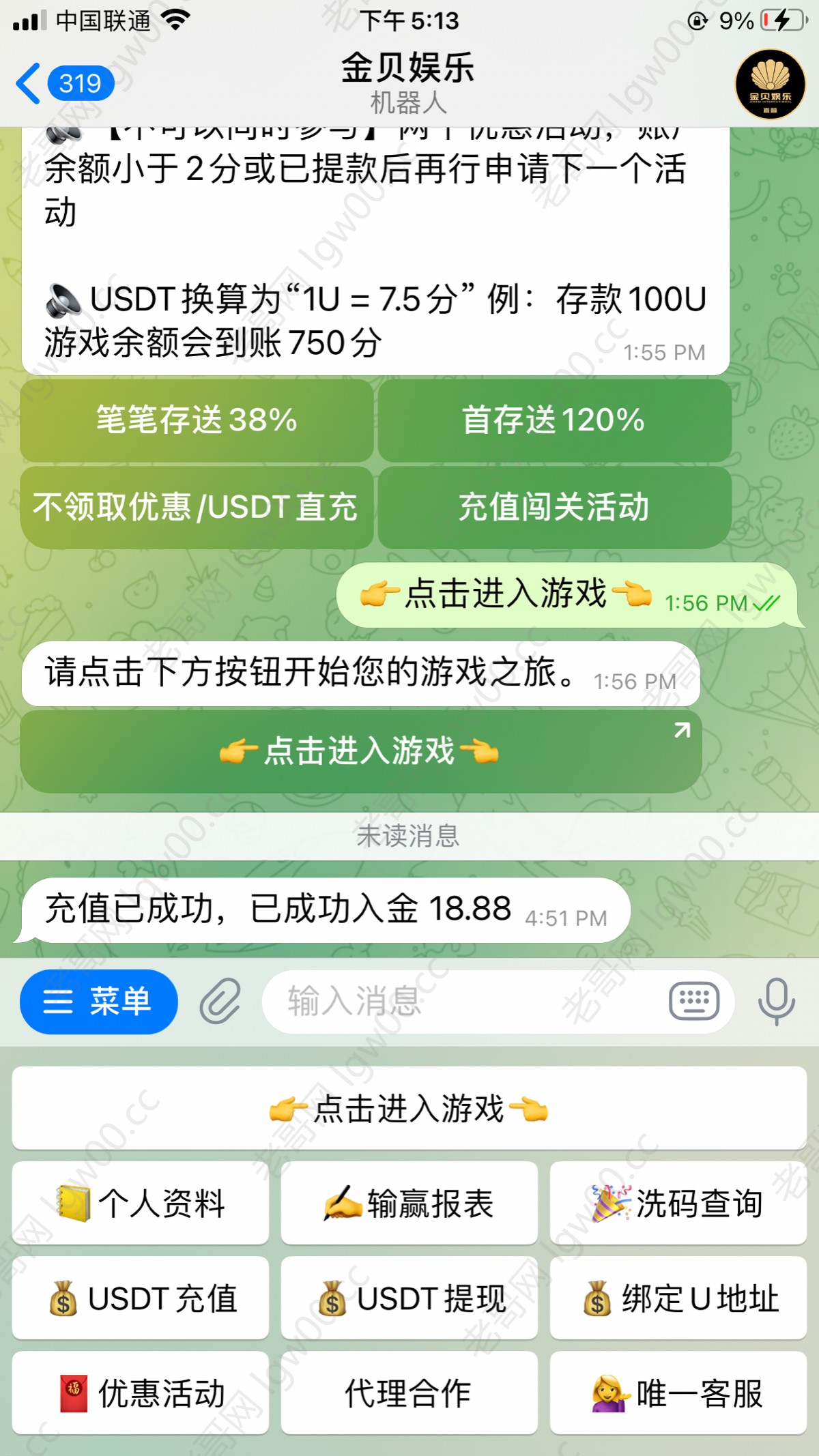View 输赢报表 report
819x1456 pixels.
tap(409, 1204)
